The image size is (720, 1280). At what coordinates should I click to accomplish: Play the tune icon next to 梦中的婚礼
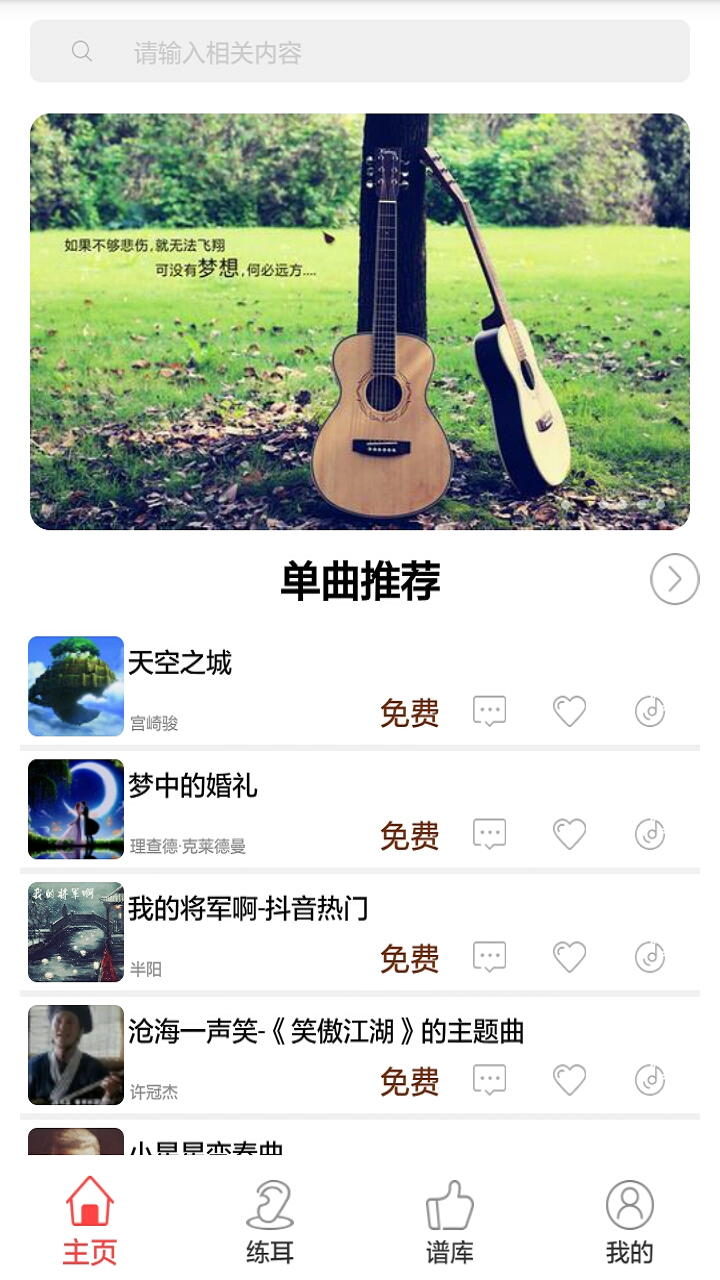[x=650, y=835]
